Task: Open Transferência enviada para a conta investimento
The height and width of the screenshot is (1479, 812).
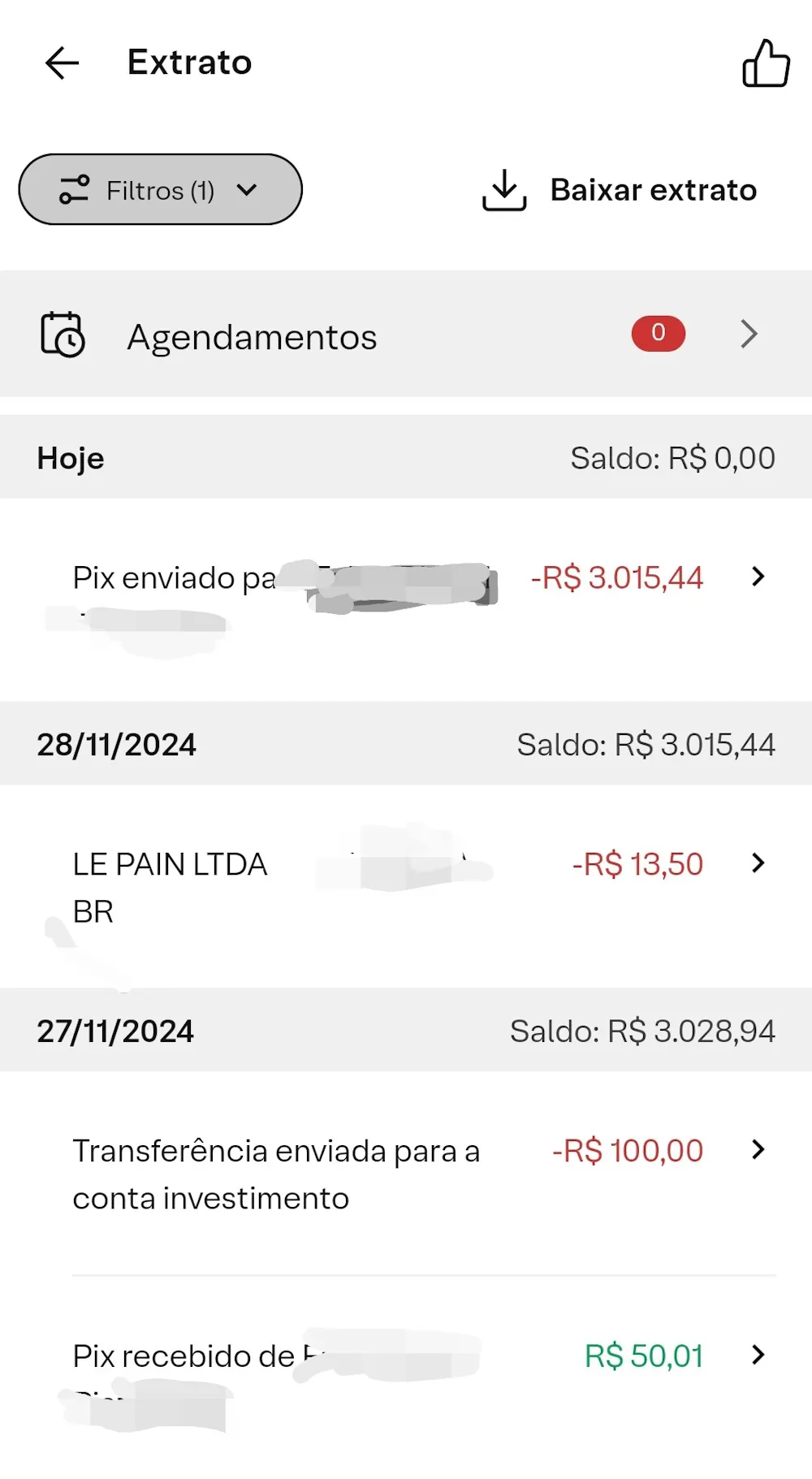Action: tap(406, 1174)
